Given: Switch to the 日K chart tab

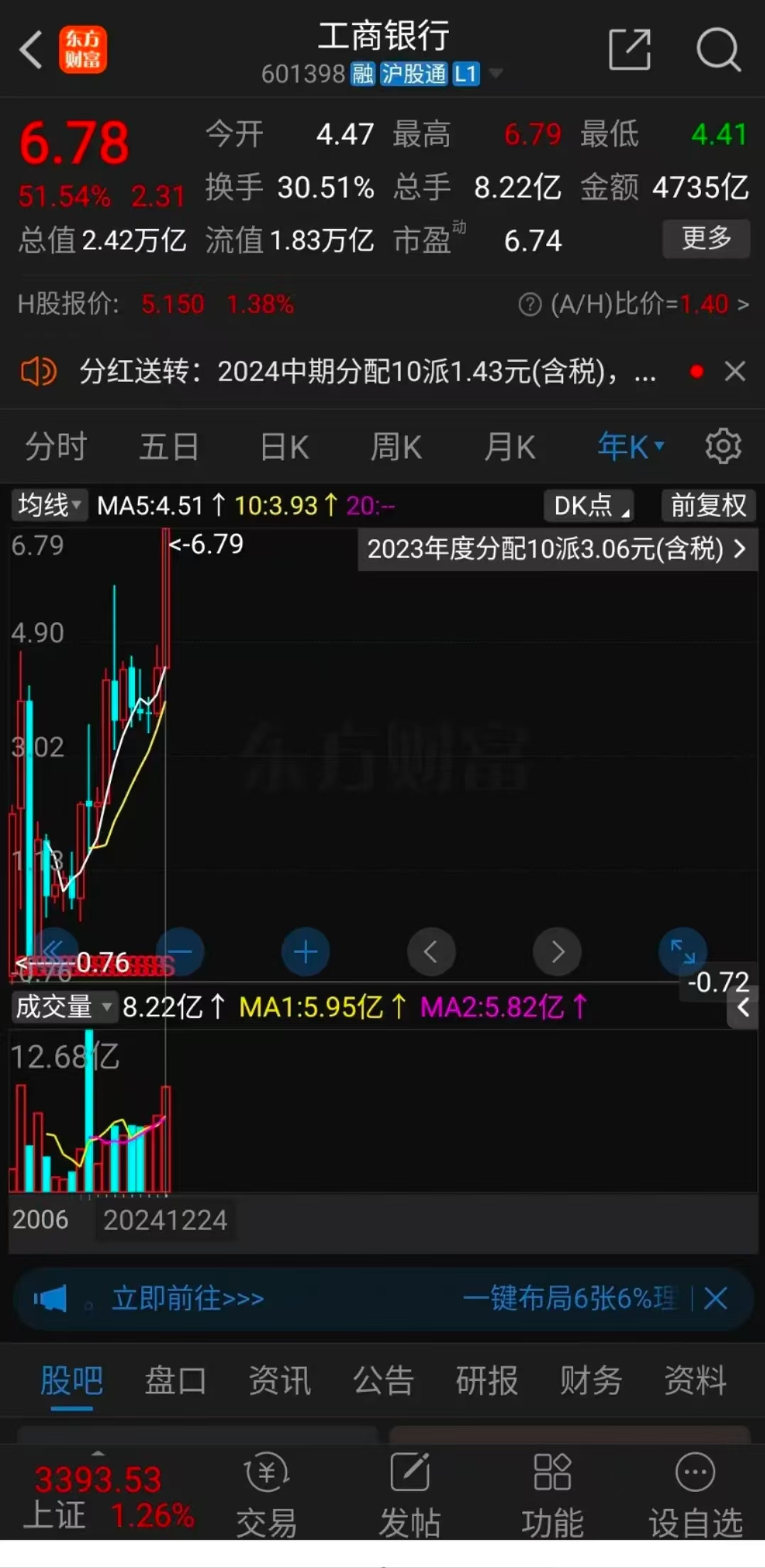Looking at the screenshot, I should (284, 447).
